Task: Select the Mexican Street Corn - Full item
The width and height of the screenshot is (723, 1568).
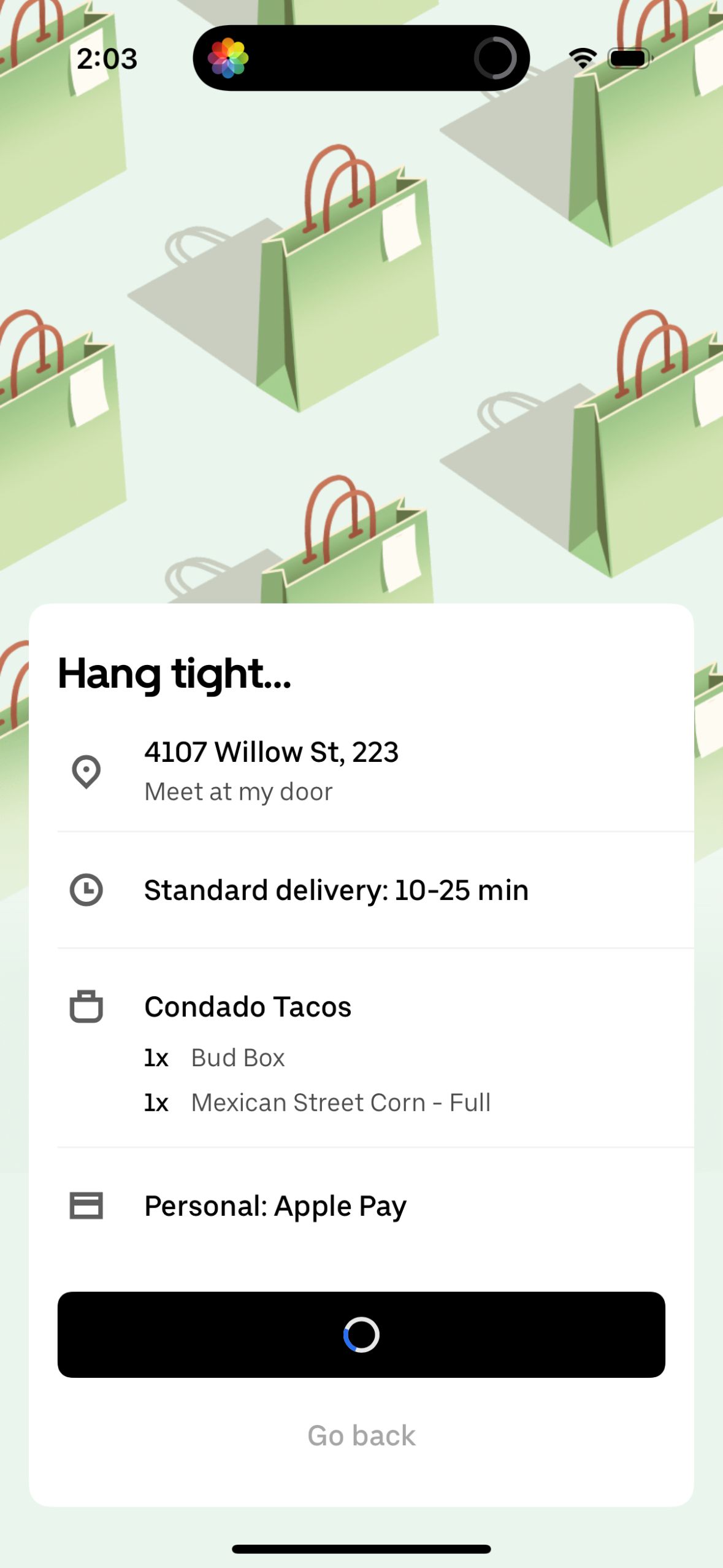Action: [340, 1101]
